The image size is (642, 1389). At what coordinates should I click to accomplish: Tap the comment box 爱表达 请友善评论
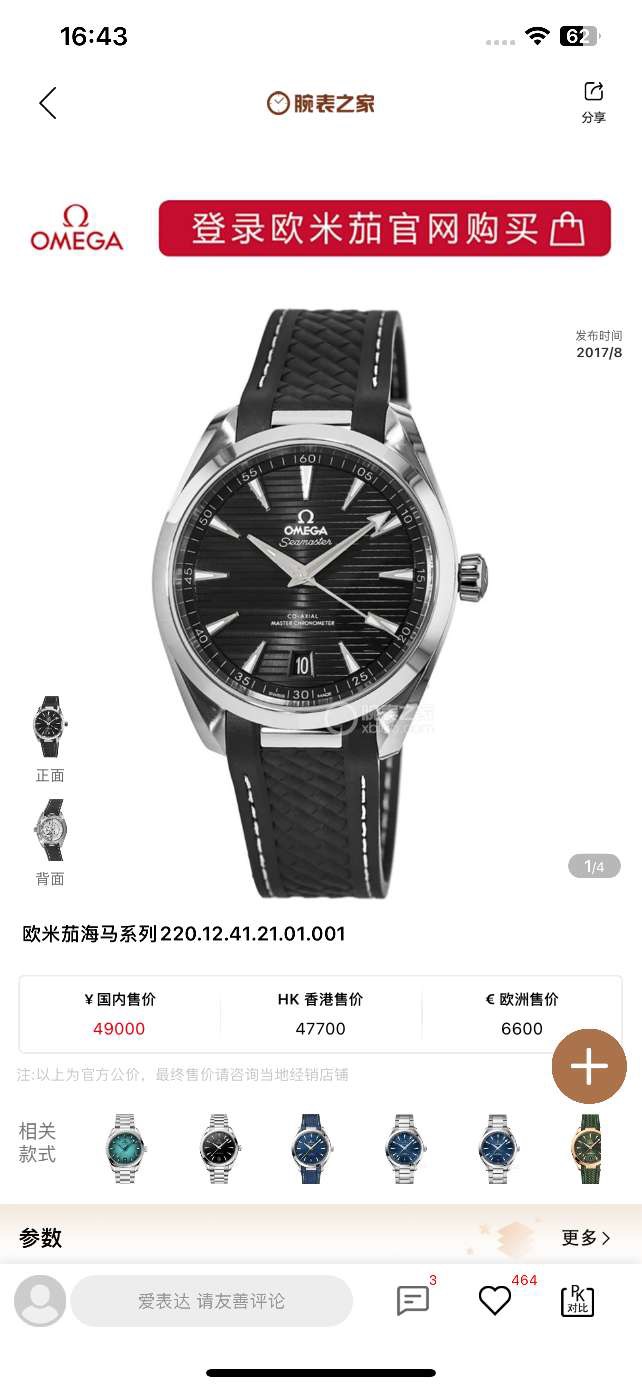[x=211, y=1301]
